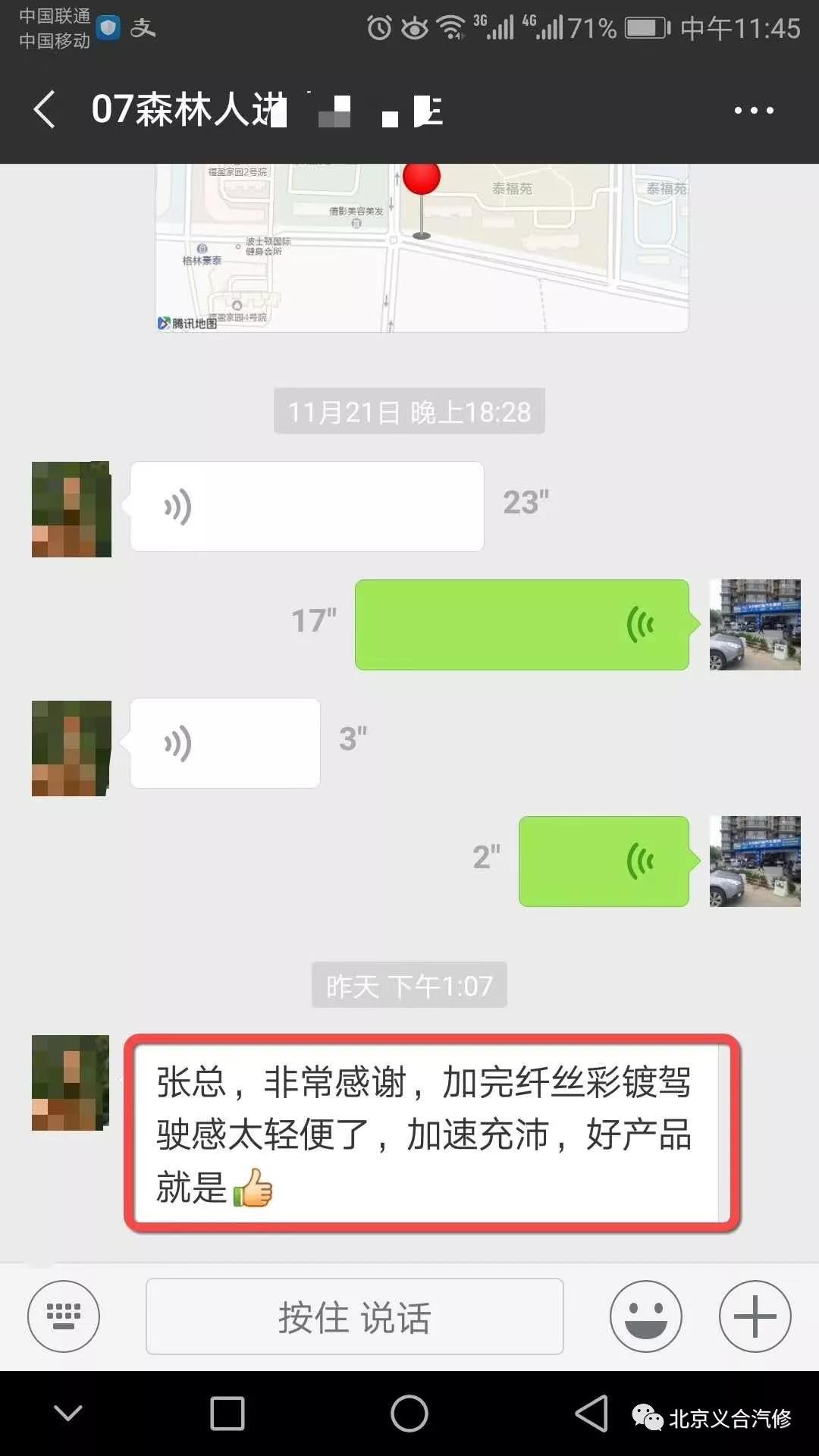Screen dimensions: 819x1456
Task: Open the plus attachment menu
Action: tap(755, 1316)
